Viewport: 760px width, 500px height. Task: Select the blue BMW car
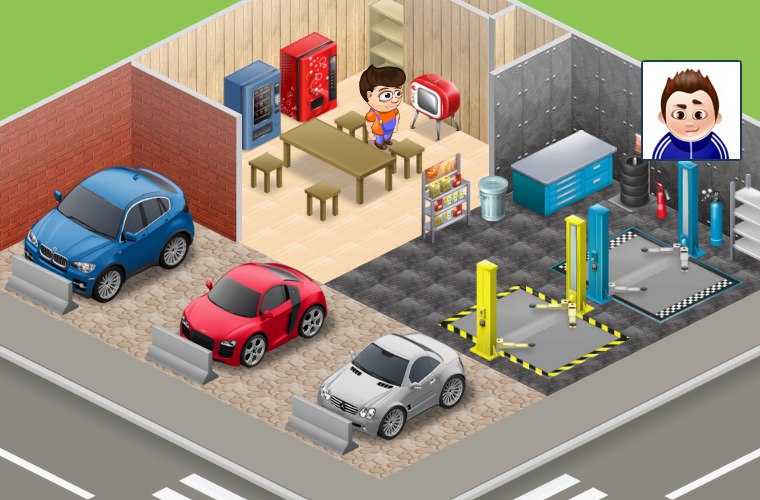110,232
